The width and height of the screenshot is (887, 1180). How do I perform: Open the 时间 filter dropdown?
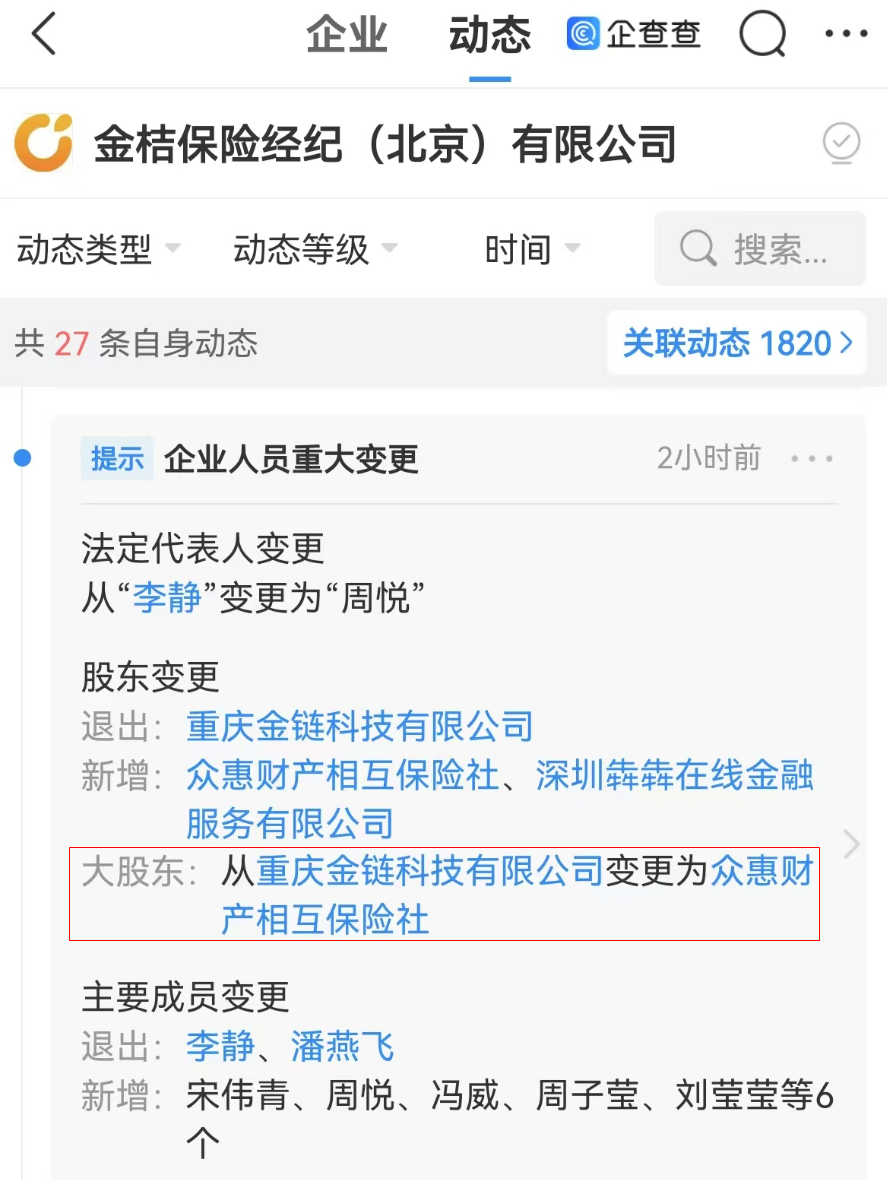click(531, 249)
